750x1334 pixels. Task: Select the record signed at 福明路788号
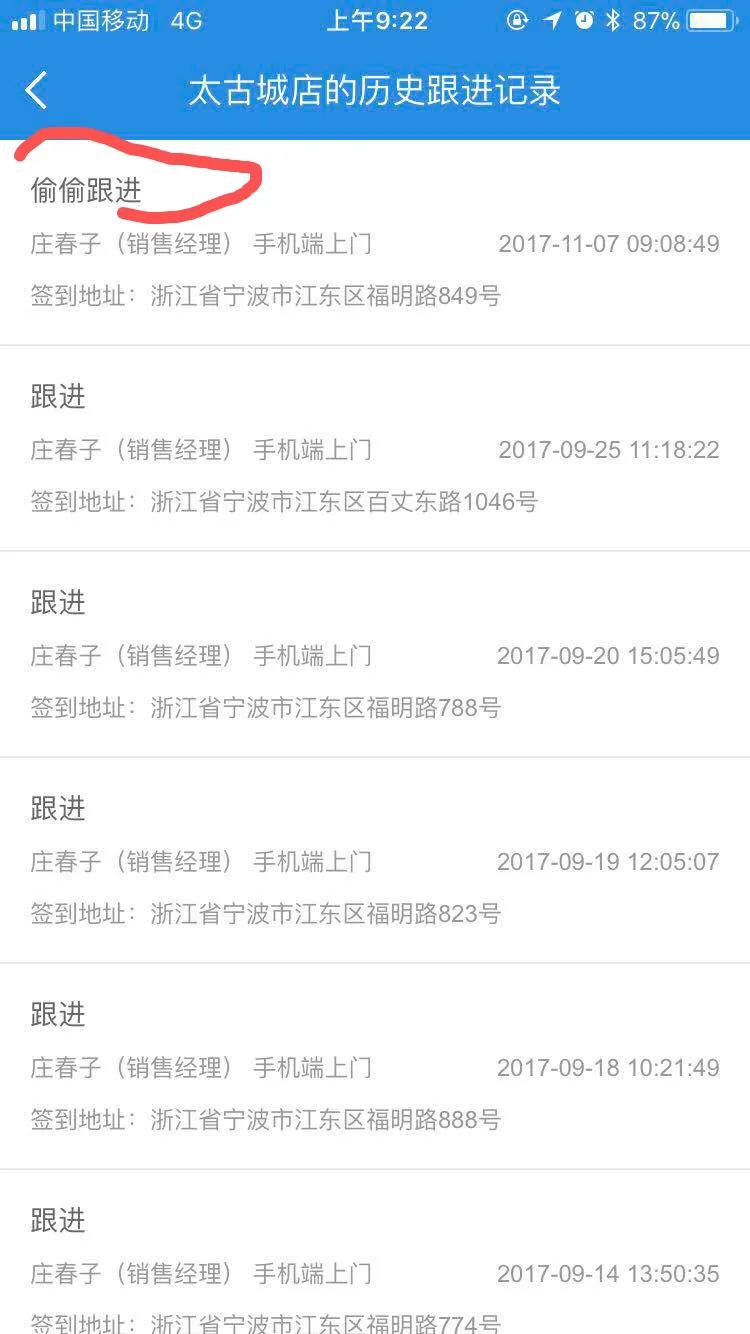pyautogui.click(x=375, y=655)
